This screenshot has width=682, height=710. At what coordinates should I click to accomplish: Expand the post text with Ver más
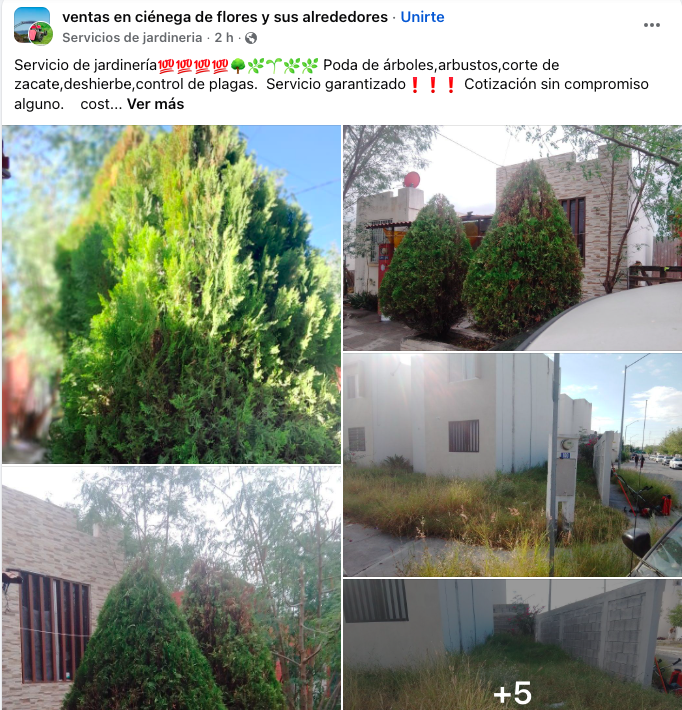(x=155, y=104)
